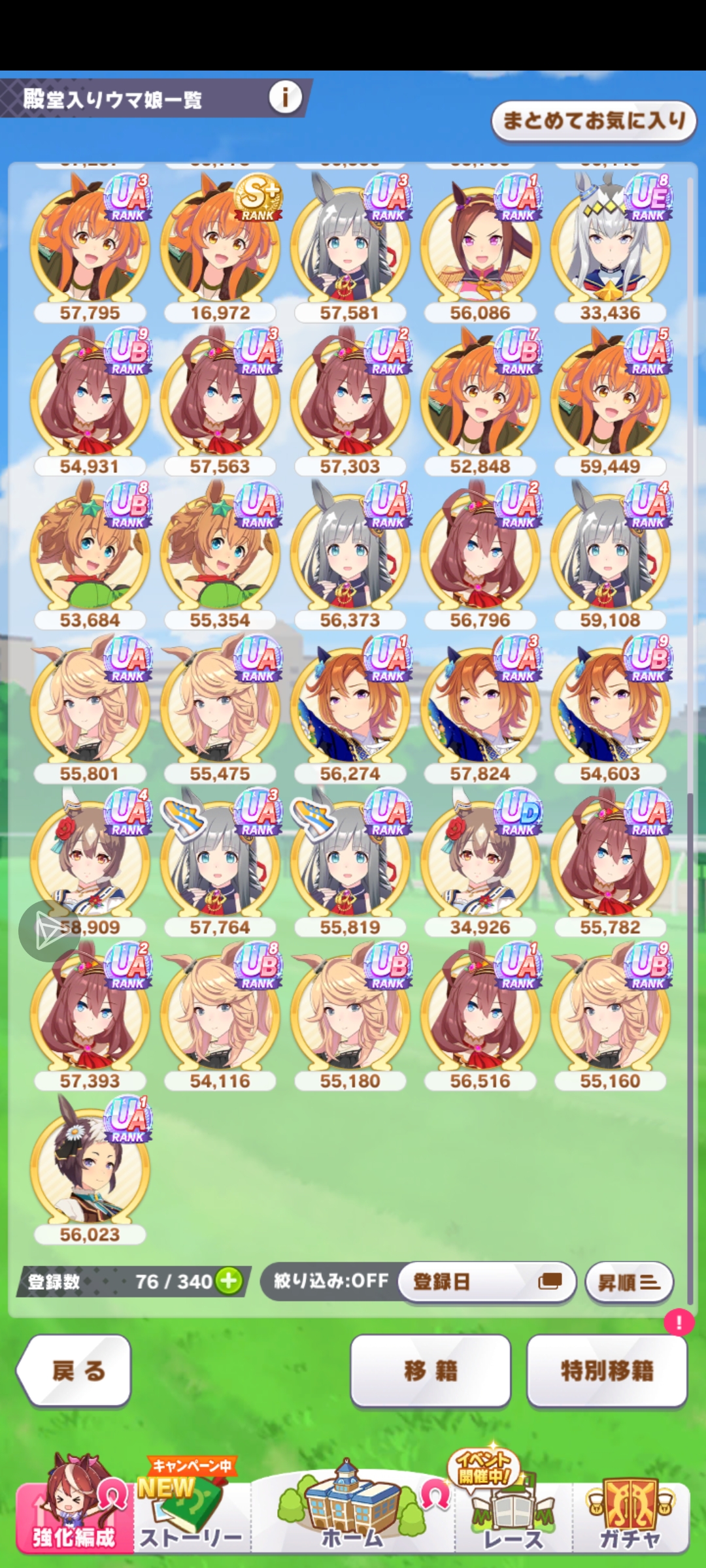Open the character scored 33,436
The height and width of the screenshot is (1568, 706).
tap(610, 245)
